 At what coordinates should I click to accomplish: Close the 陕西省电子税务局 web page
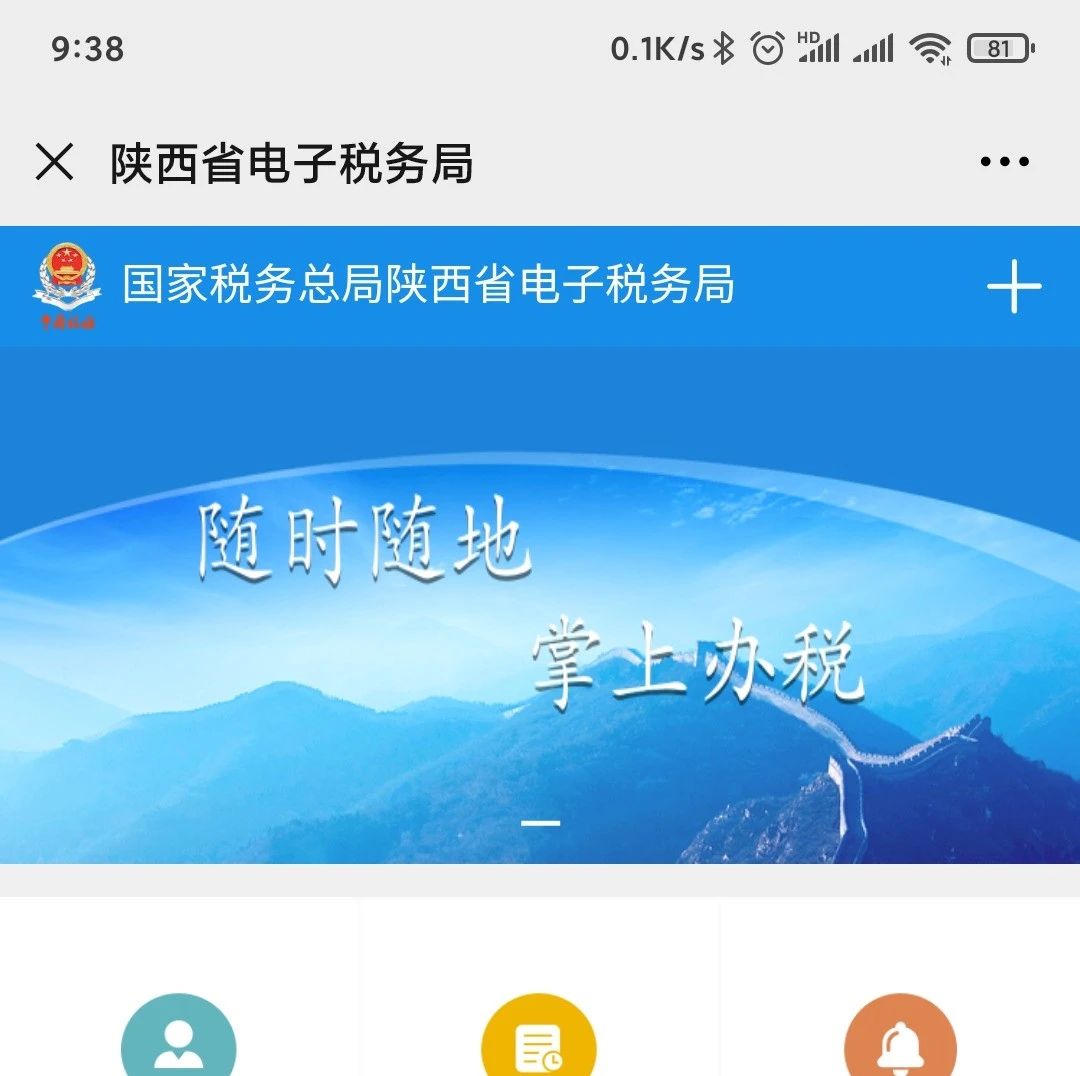pos(55,162)
